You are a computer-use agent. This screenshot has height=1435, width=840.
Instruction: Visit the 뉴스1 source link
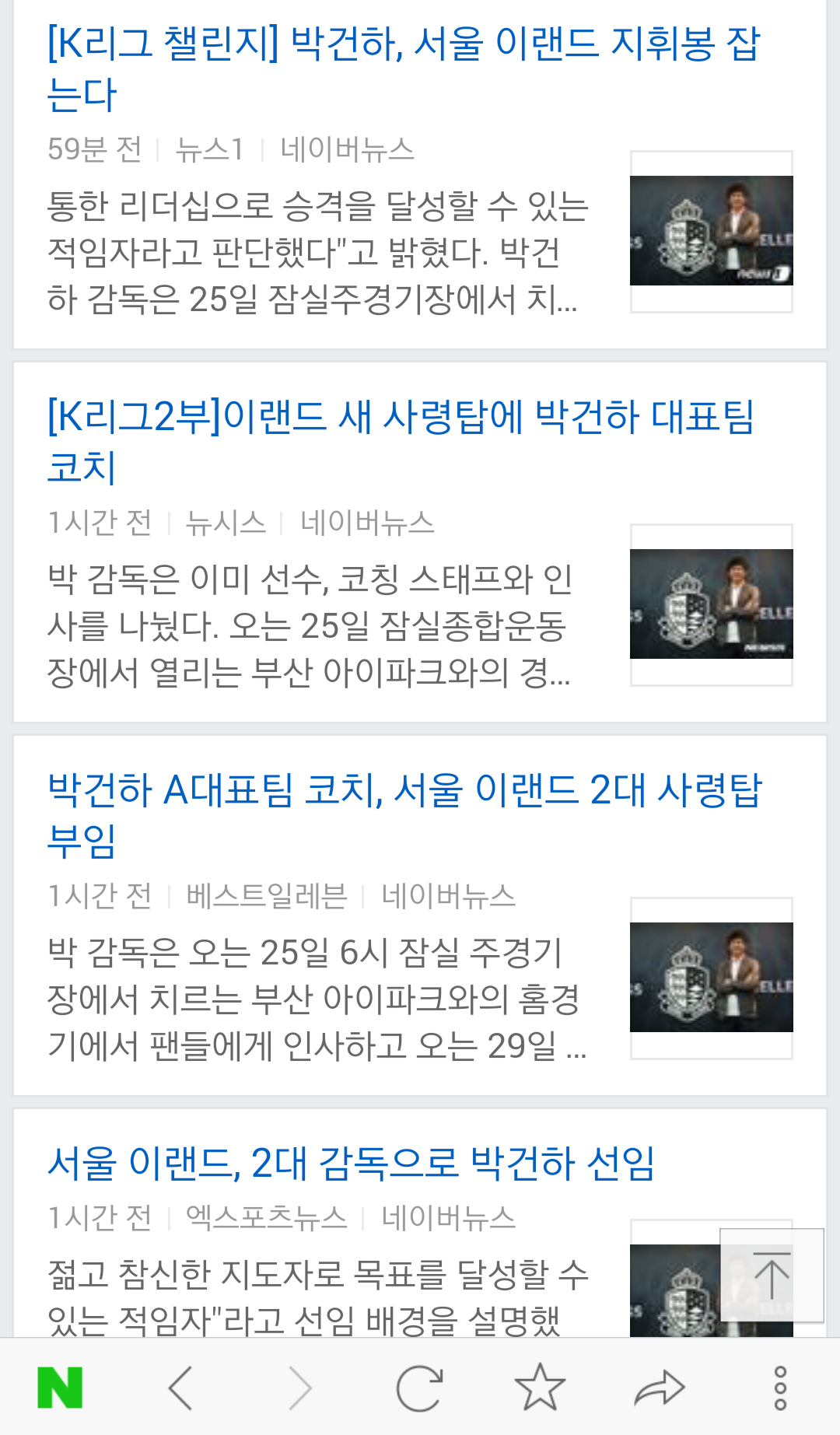208,150
